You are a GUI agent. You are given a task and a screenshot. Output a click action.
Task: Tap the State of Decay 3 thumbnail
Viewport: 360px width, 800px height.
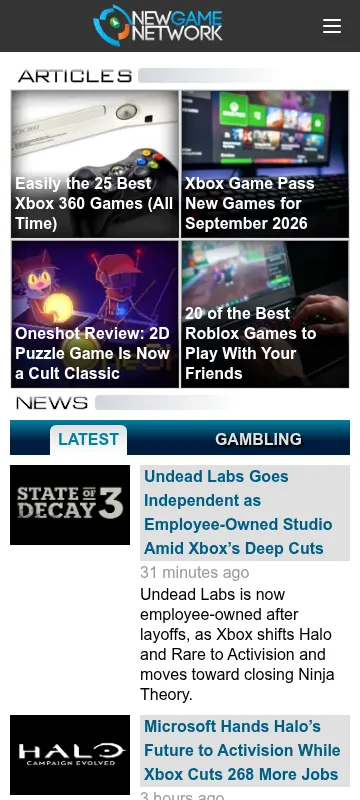(x=70, y=505)
